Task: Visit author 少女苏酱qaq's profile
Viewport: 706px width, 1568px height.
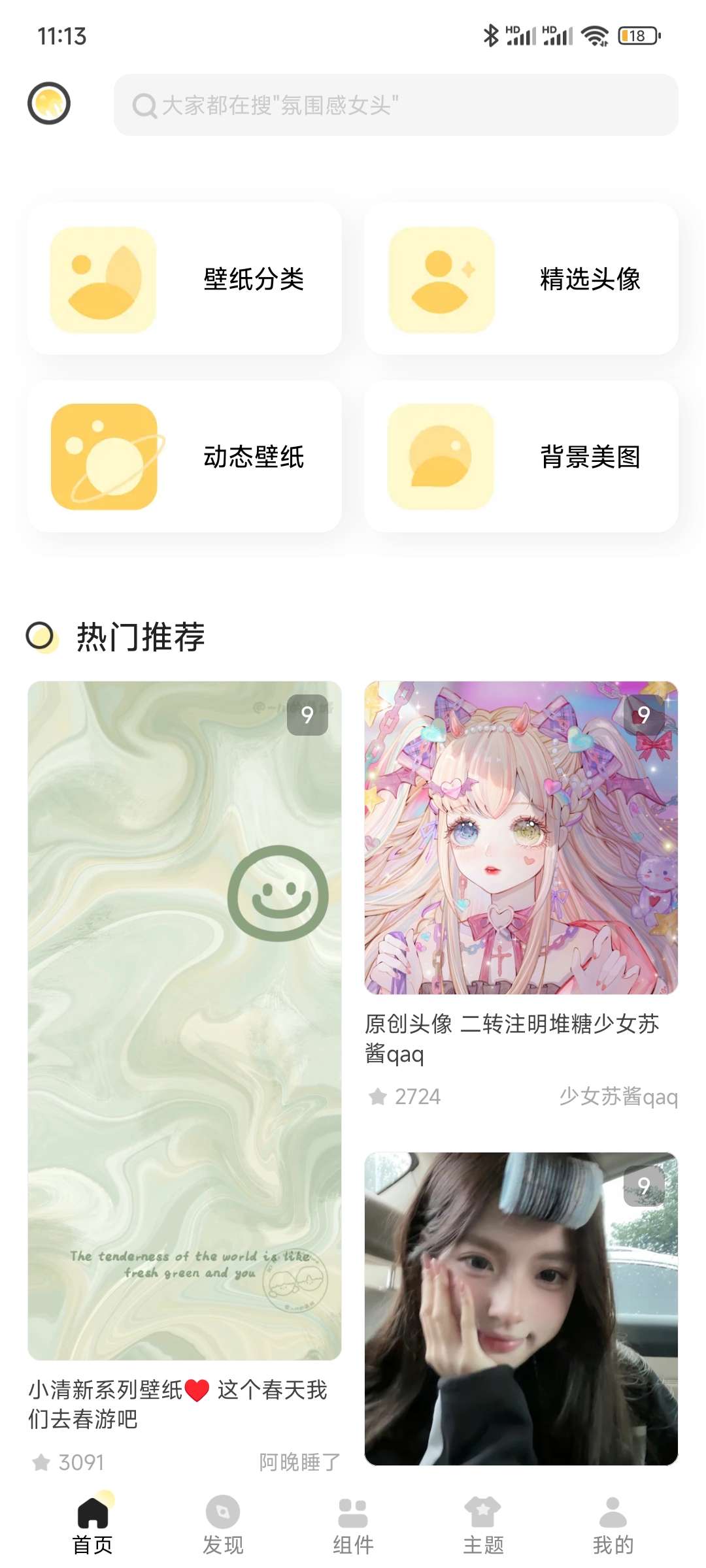Action: (x=618, y=1096)
